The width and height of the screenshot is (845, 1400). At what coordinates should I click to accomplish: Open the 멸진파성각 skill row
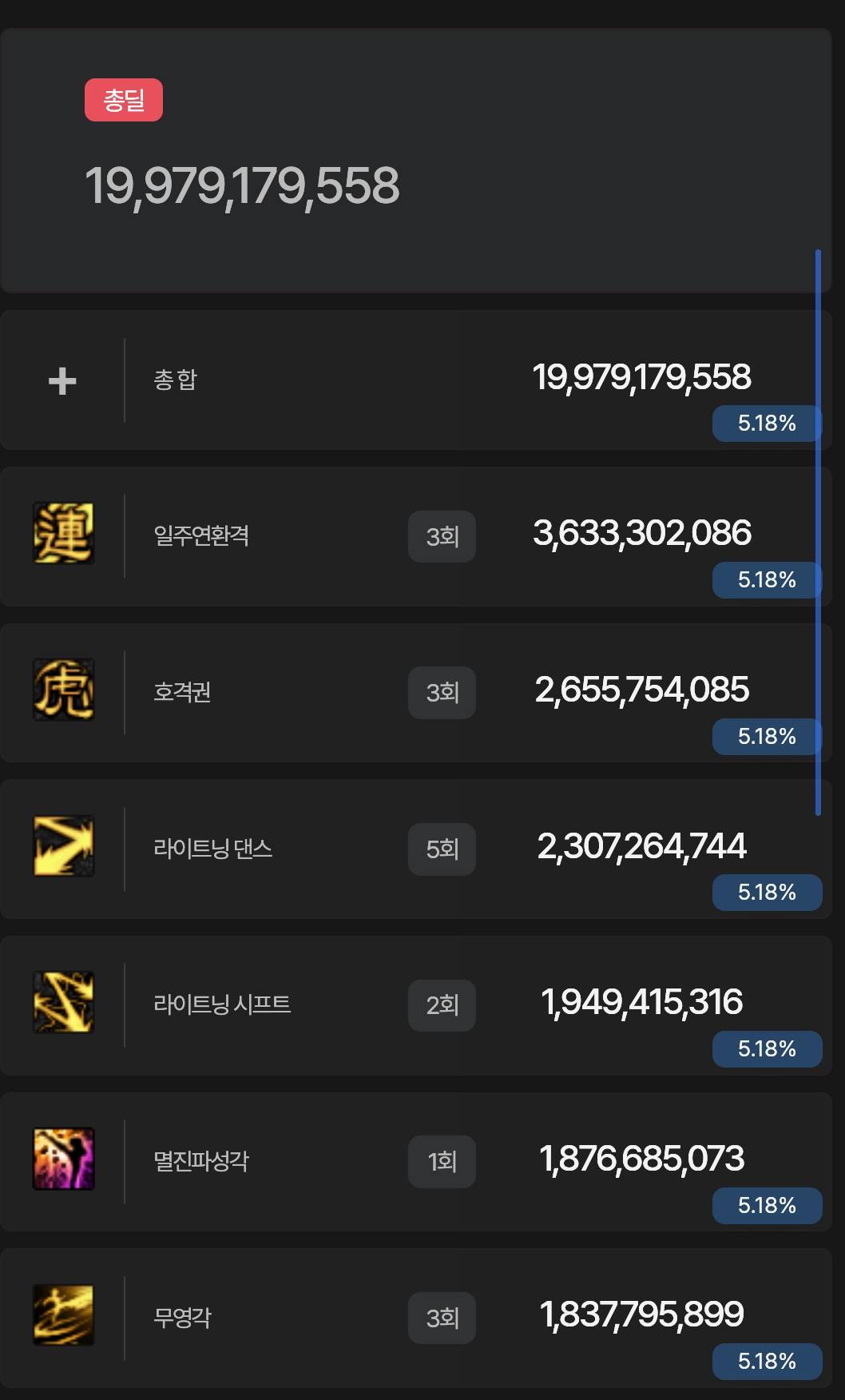coord(415,1161)
